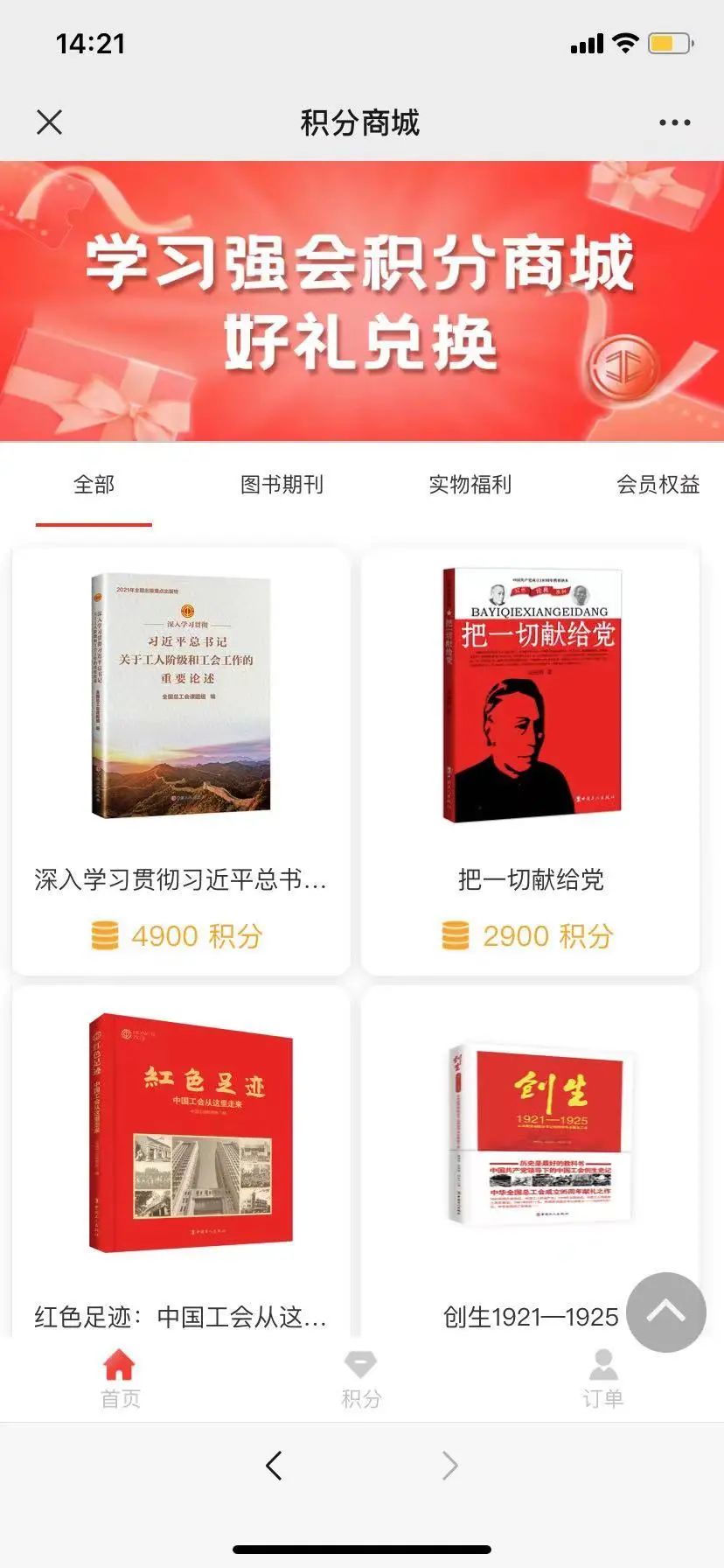Viewport: 724px width, 1568px height.
Task: Open the three-dot more menu
Action: pos(674,122)
